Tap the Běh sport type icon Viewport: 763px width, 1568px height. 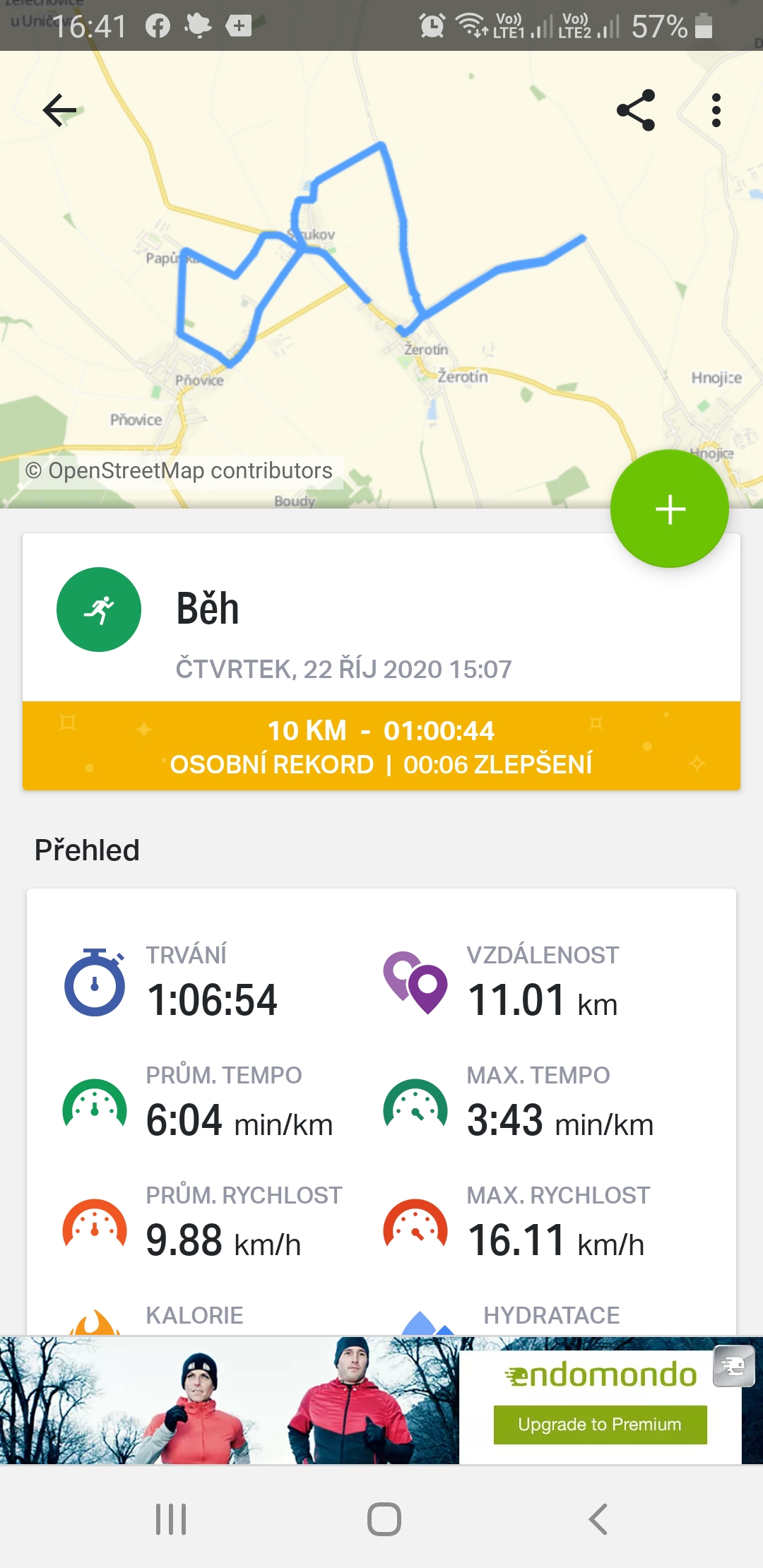pos(99,610)
